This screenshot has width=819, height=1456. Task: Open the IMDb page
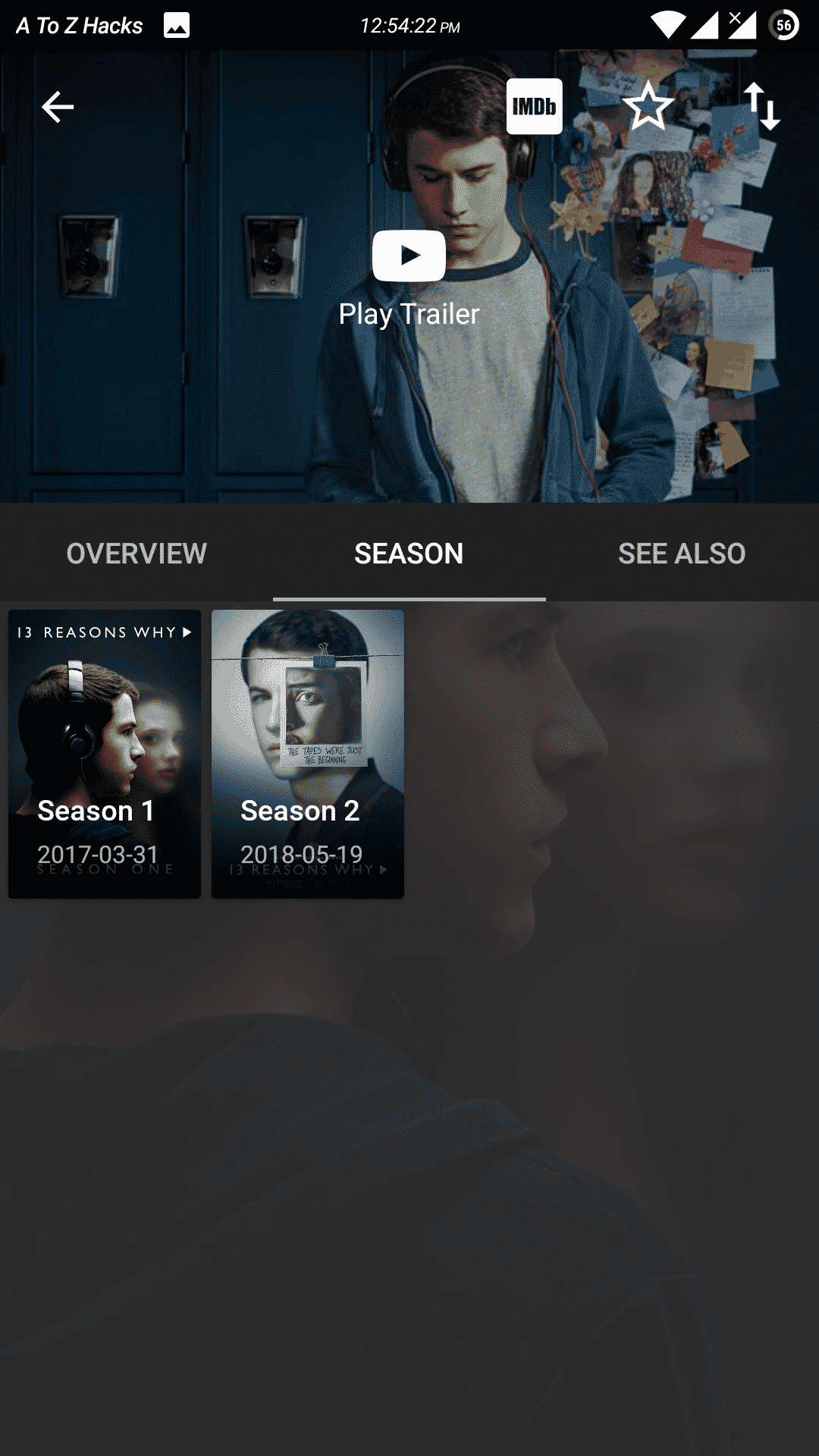pyautogui.click(x=535, y=106)
